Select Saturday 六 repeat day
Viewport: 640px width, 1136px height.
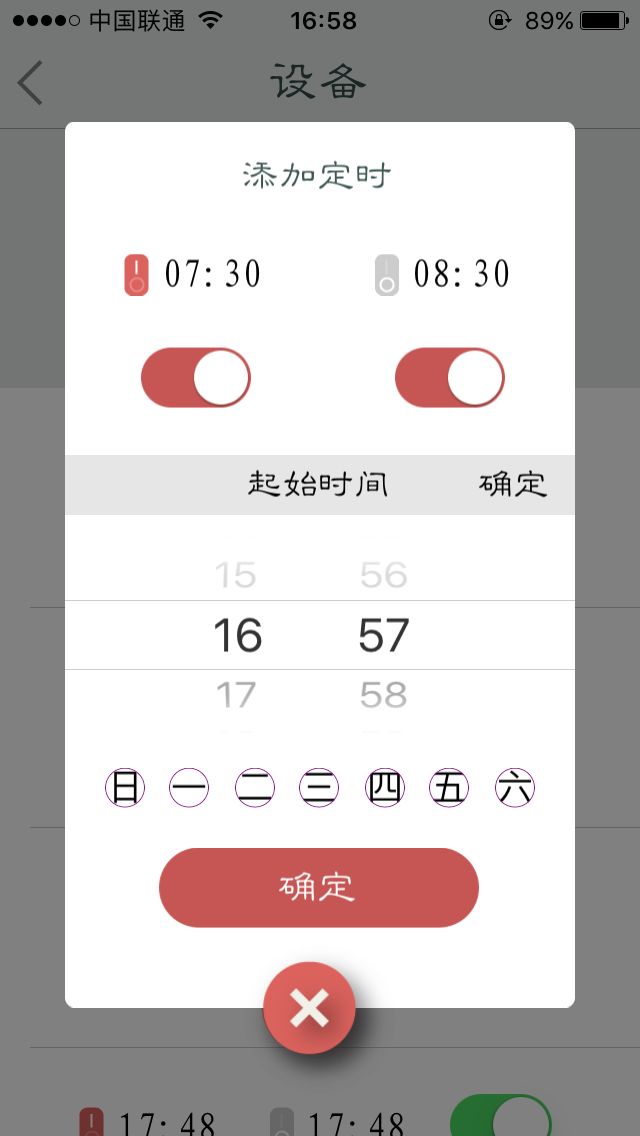point(515,788)
